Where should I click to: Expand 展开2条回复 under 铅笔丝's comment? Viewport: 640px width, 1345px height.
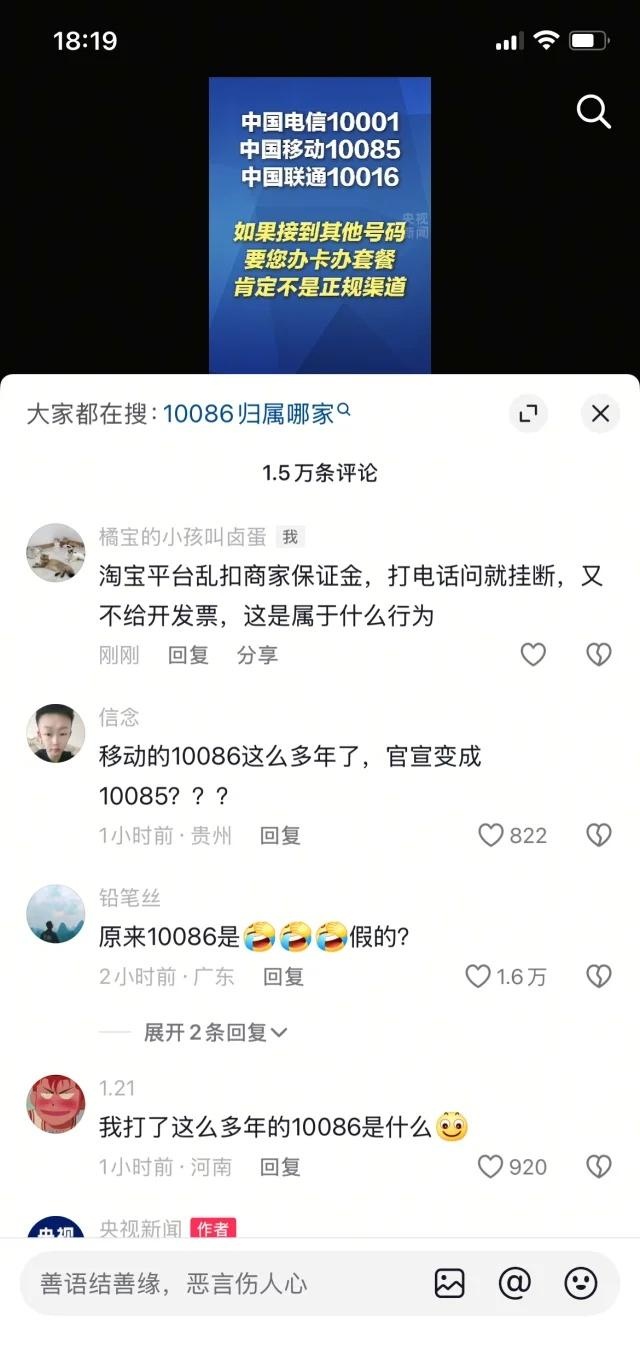coord(215,1032)
